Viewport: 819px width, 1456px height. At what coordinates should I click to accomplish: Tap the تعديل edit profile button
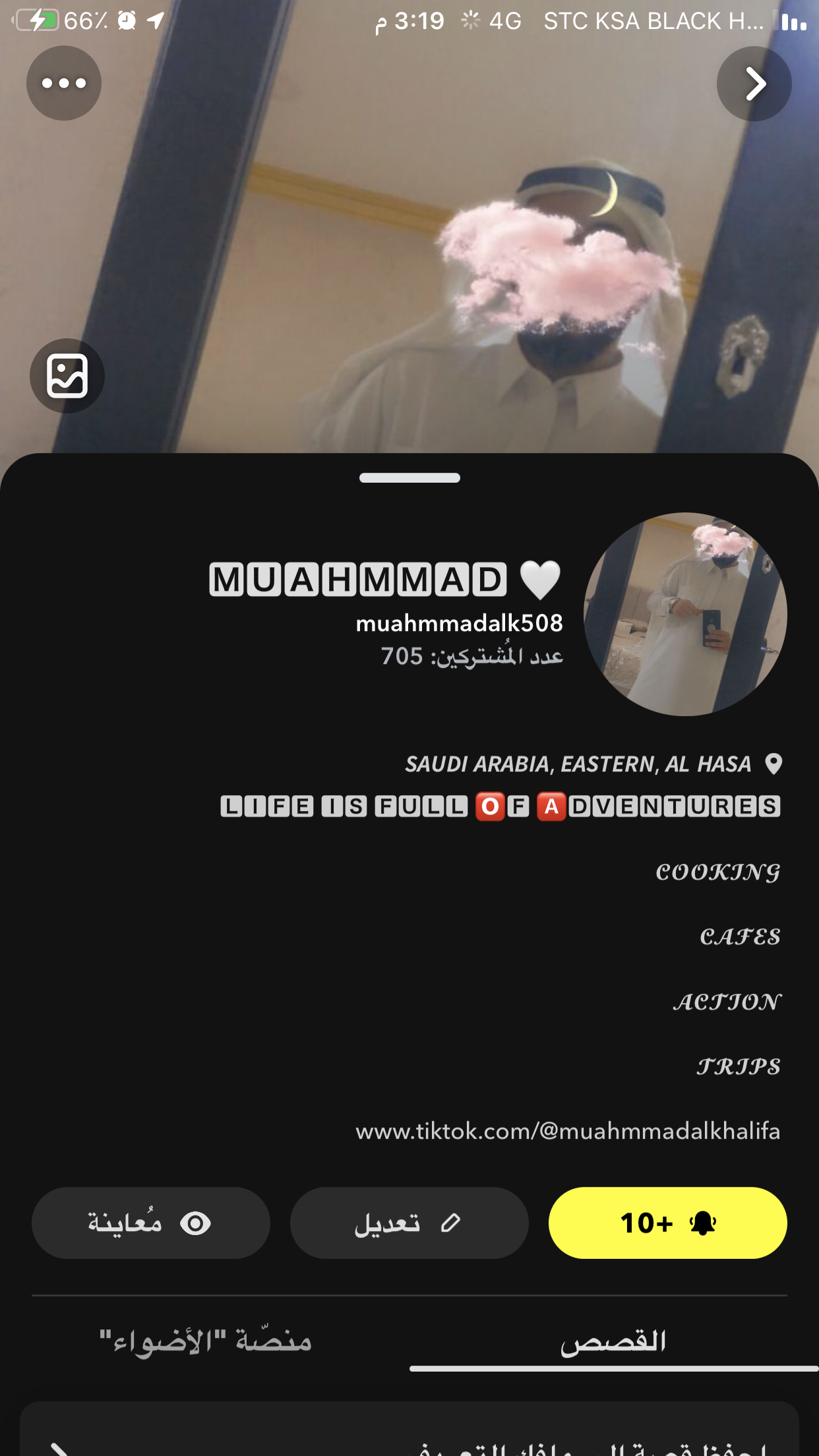tap(409, 1223)
